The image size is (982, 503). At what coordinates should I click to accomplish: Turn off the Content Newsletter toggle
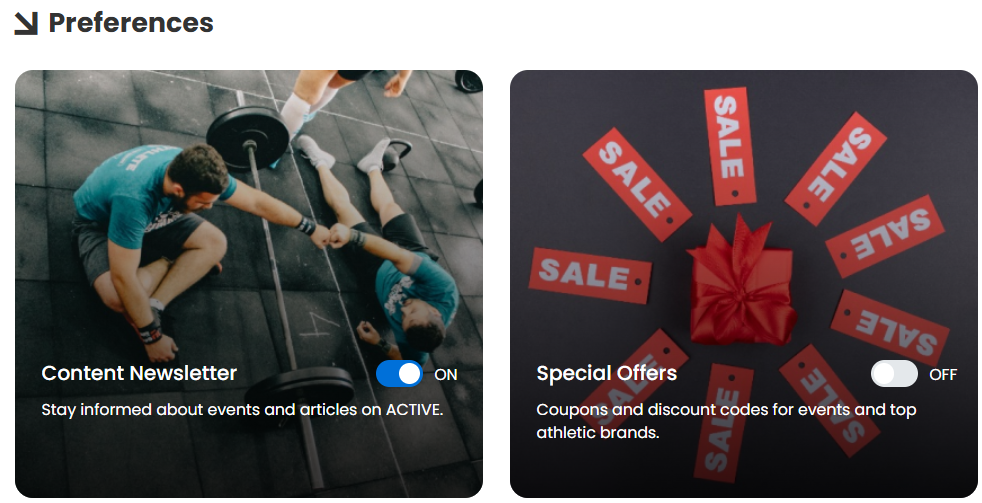399,374
